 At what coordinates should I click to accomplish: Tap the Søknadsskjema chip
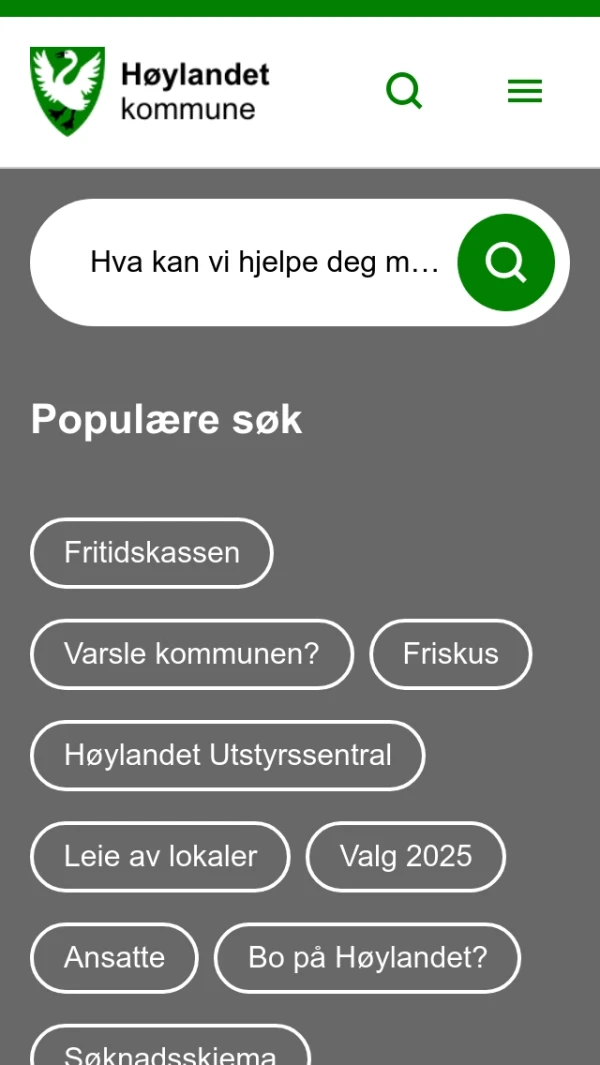coord(170,1050)
